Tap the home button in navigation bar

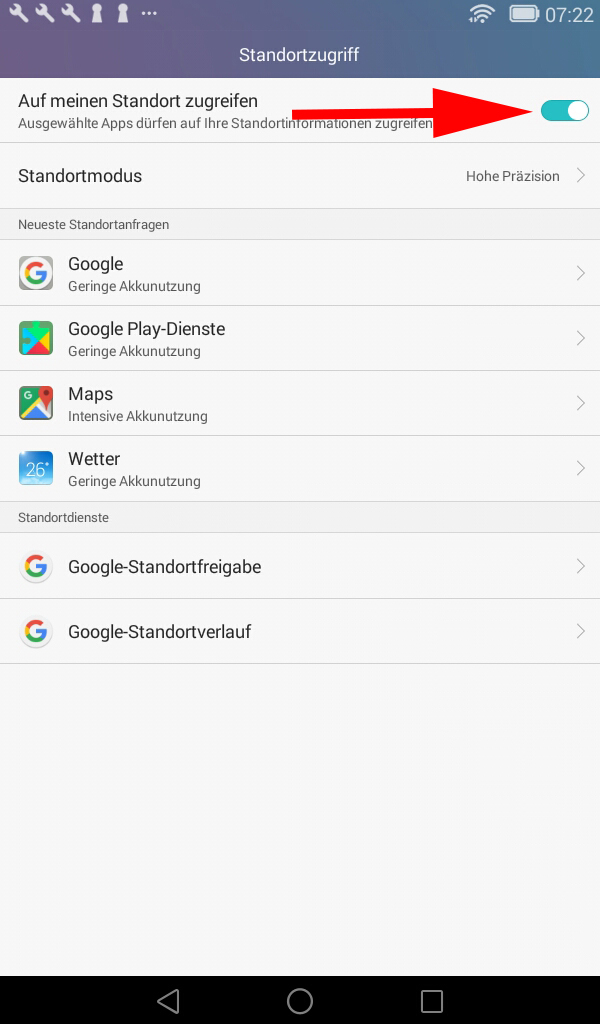[x=300, y=1000]
